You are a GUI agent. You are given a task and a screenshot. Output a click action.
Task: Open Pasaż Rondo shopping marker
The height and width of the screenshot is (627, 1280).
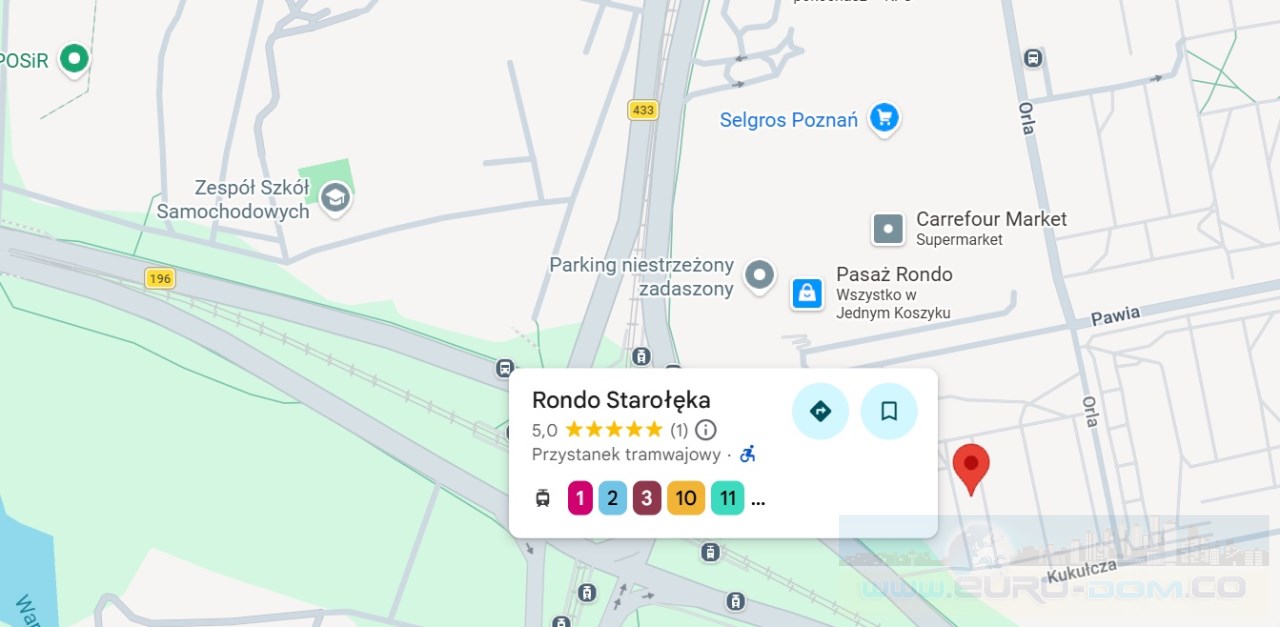pyautogui.click(x=807, y=293)
